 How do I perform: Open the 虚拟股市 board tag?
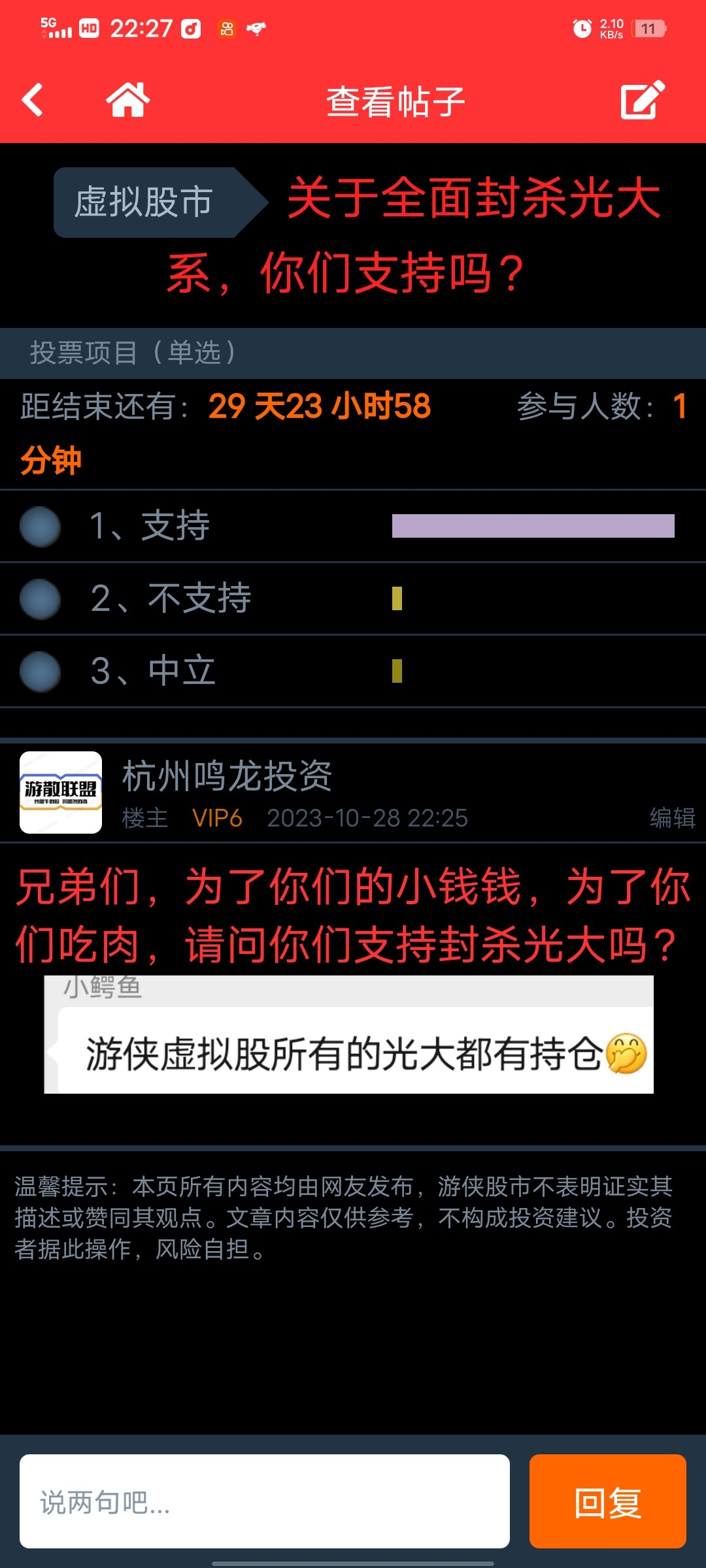pyautogui.click(x=144, y=202)
